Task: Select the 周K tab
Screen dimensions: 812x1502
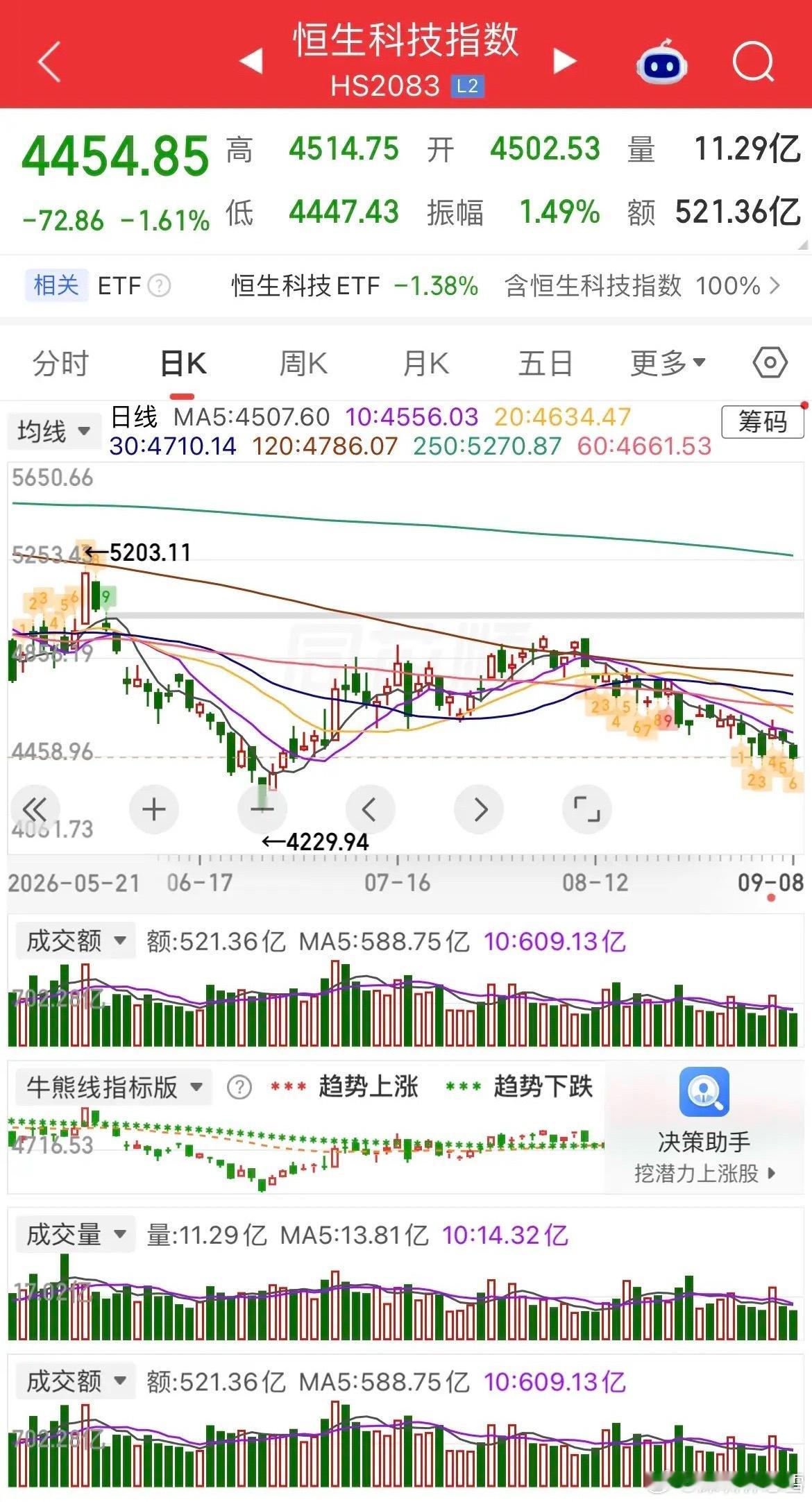Action: tap(303, 364)
